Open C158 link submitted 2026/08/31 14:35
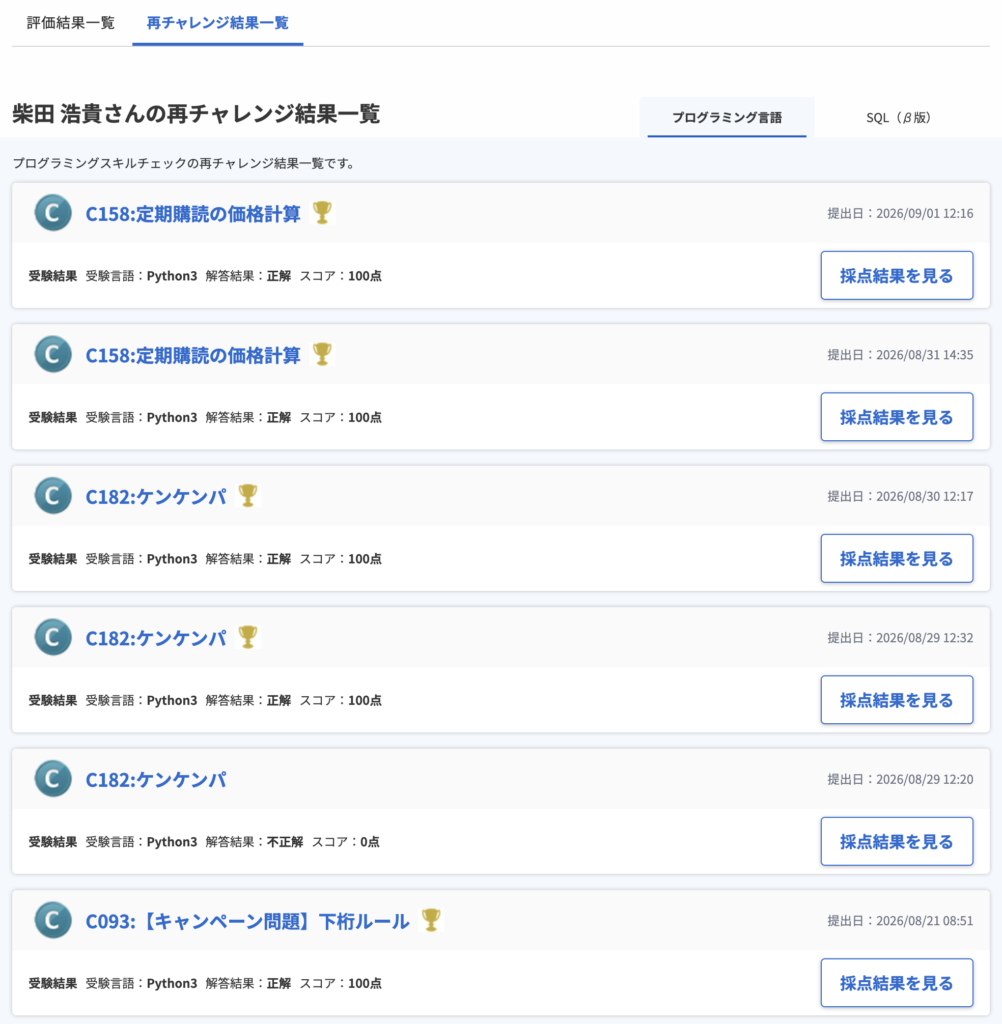The height and width of the screenshot is (1024, 1002). 193,355
